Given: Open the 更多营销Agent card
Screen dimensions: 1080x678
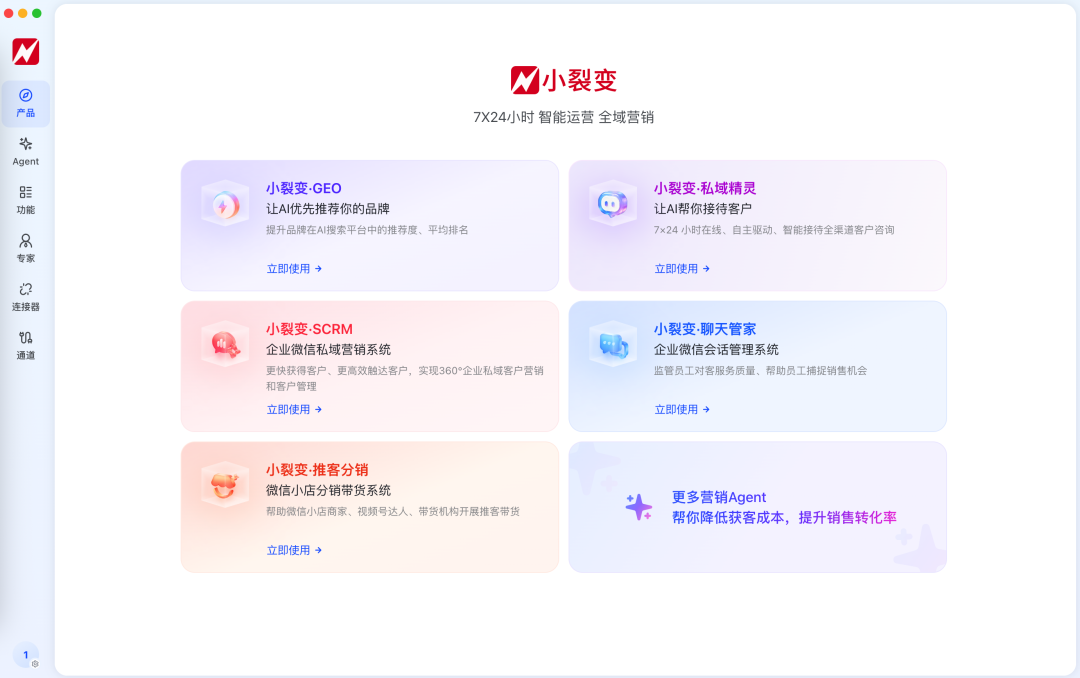Looking at the screenshot, I should [x=758, y=507].
